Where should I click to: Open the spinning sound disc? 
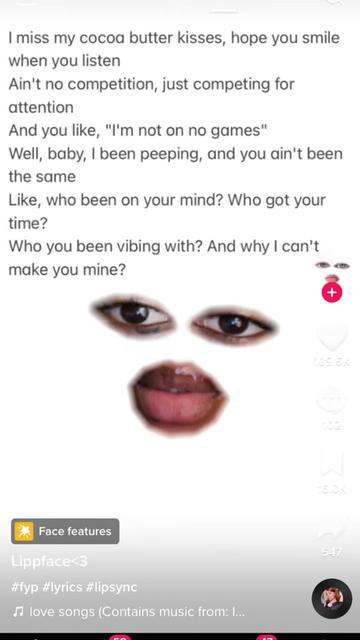tap(332, 599)
